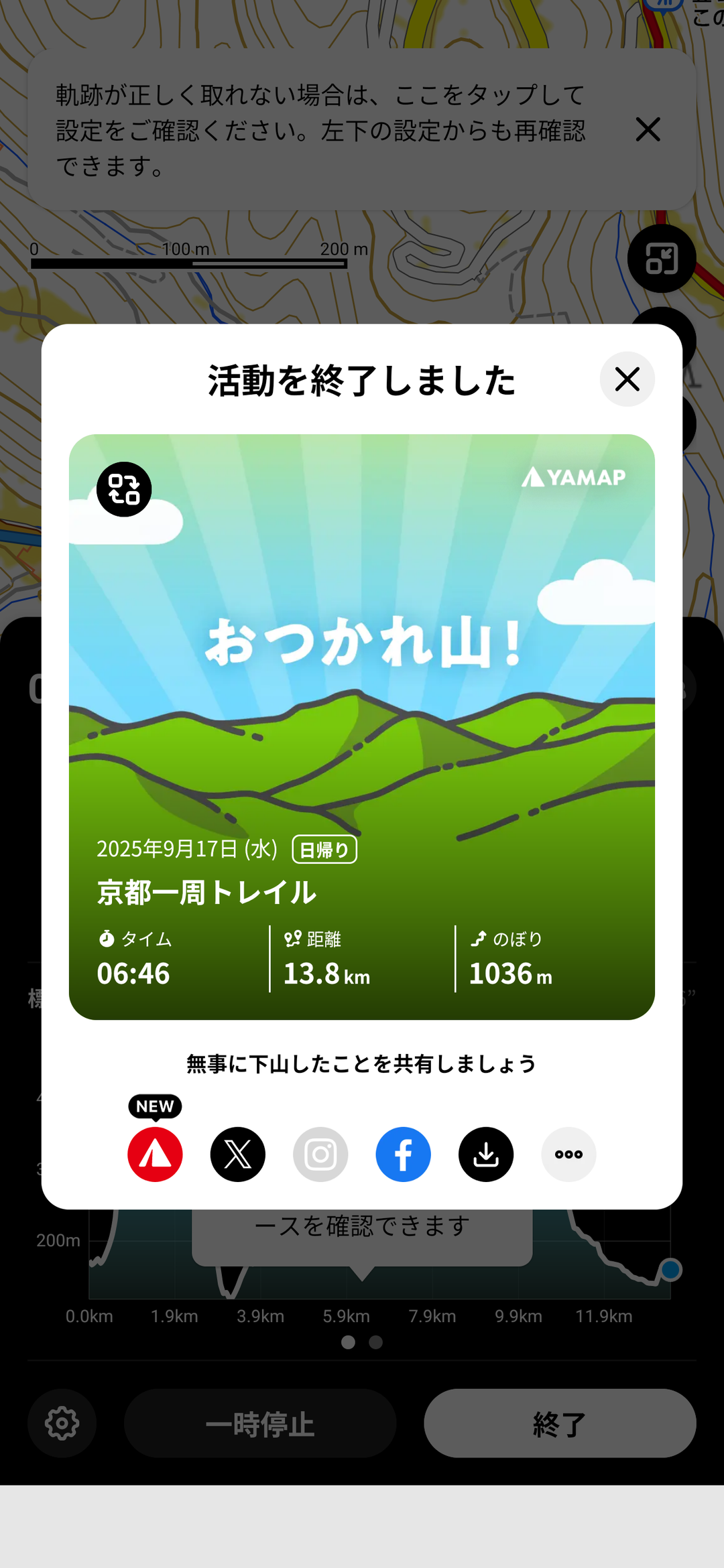This screenshot has width=724, height=1568.
Task: Share the activity to YAMAP
Action: (x=155, y=1154)
